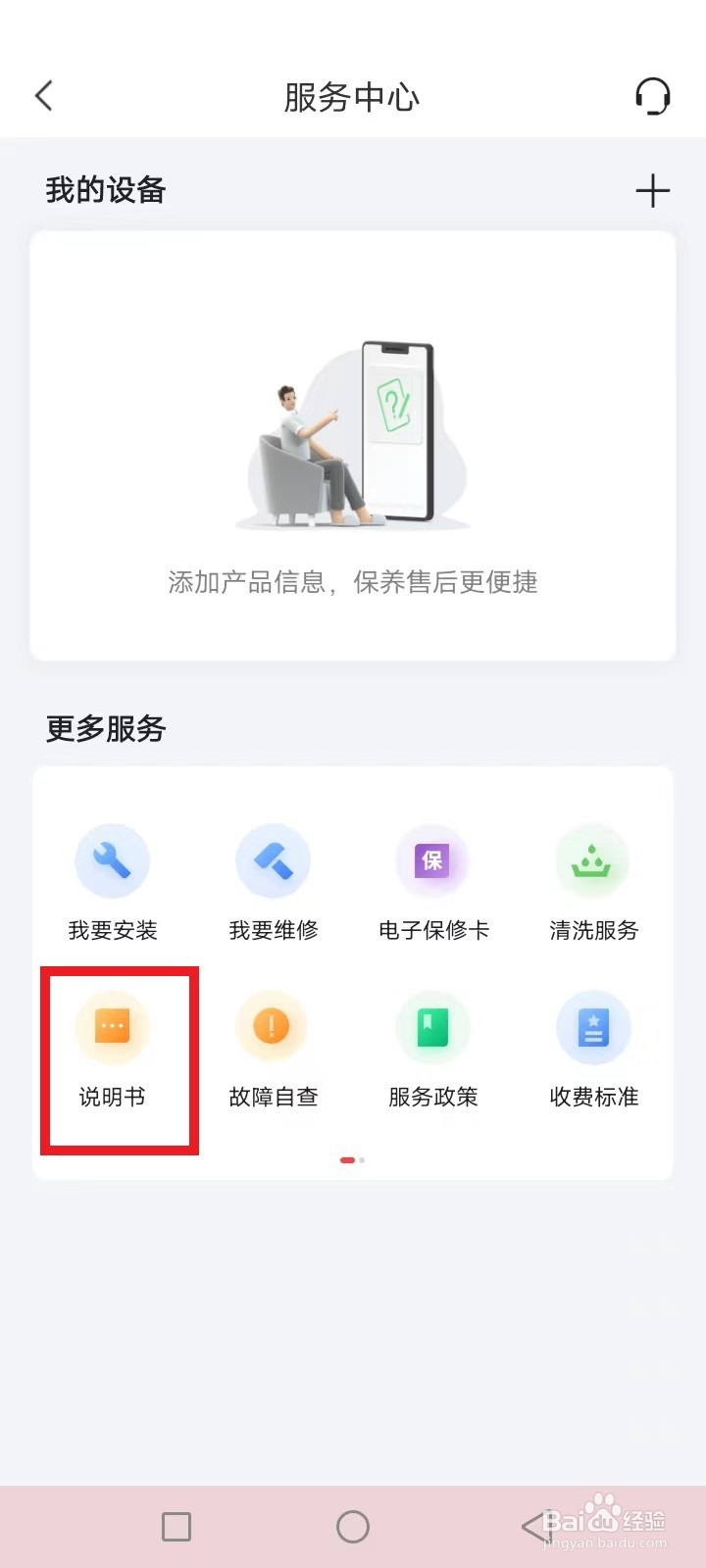Image resolution: width=706 pixels, height=1568 pixels.
Task: Go back with the left arrow
Action: tap(43, 96)
